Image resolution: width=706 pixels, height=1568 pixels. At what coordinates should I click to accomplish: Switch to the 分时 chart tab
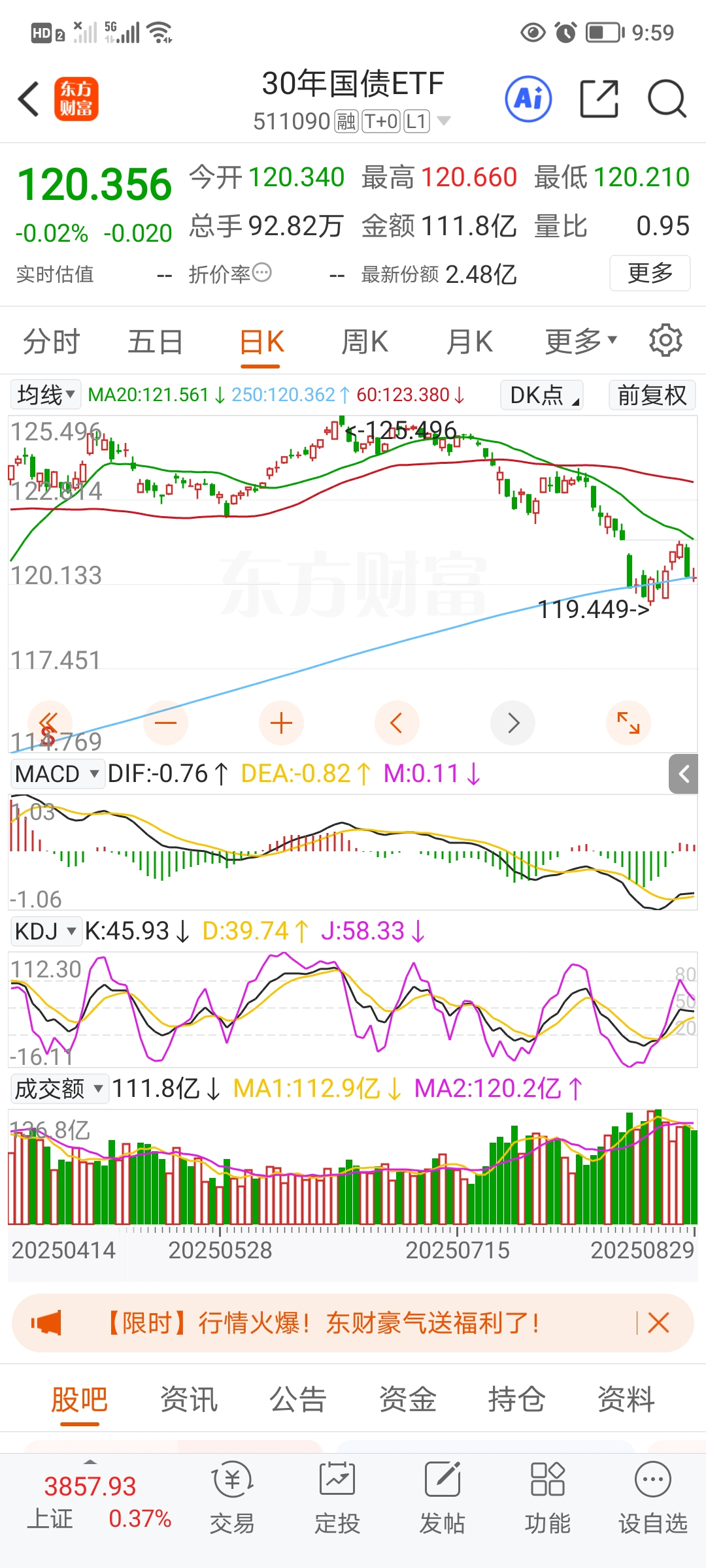click(x=51, y=342)
